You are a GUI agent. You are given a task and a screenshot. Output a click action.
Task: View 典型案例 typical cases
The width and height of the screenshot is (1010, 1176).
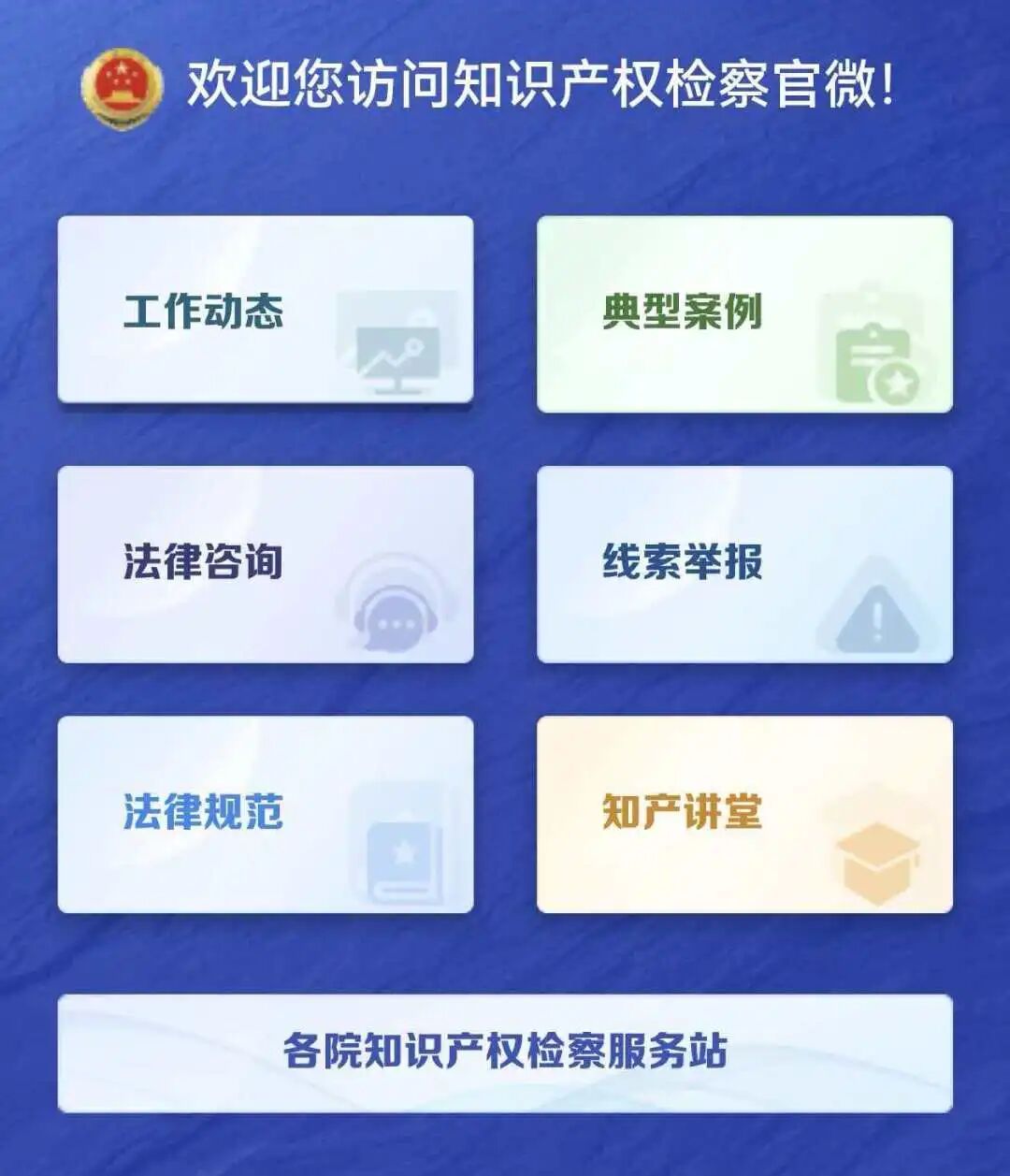(744, 313)
